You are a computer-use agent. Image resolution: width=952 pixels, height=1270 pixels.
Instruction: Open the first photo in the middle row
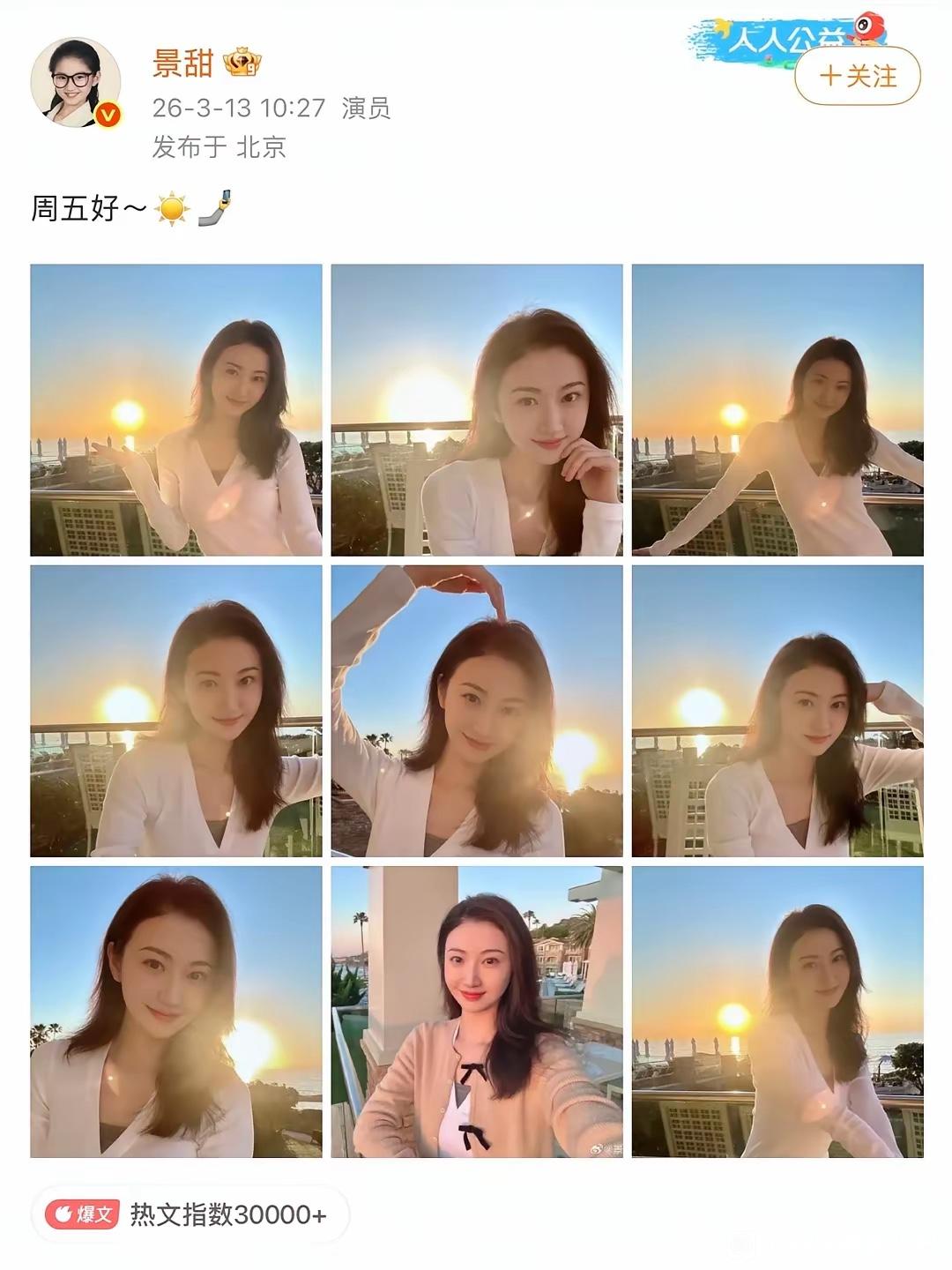tap(176, 711)
